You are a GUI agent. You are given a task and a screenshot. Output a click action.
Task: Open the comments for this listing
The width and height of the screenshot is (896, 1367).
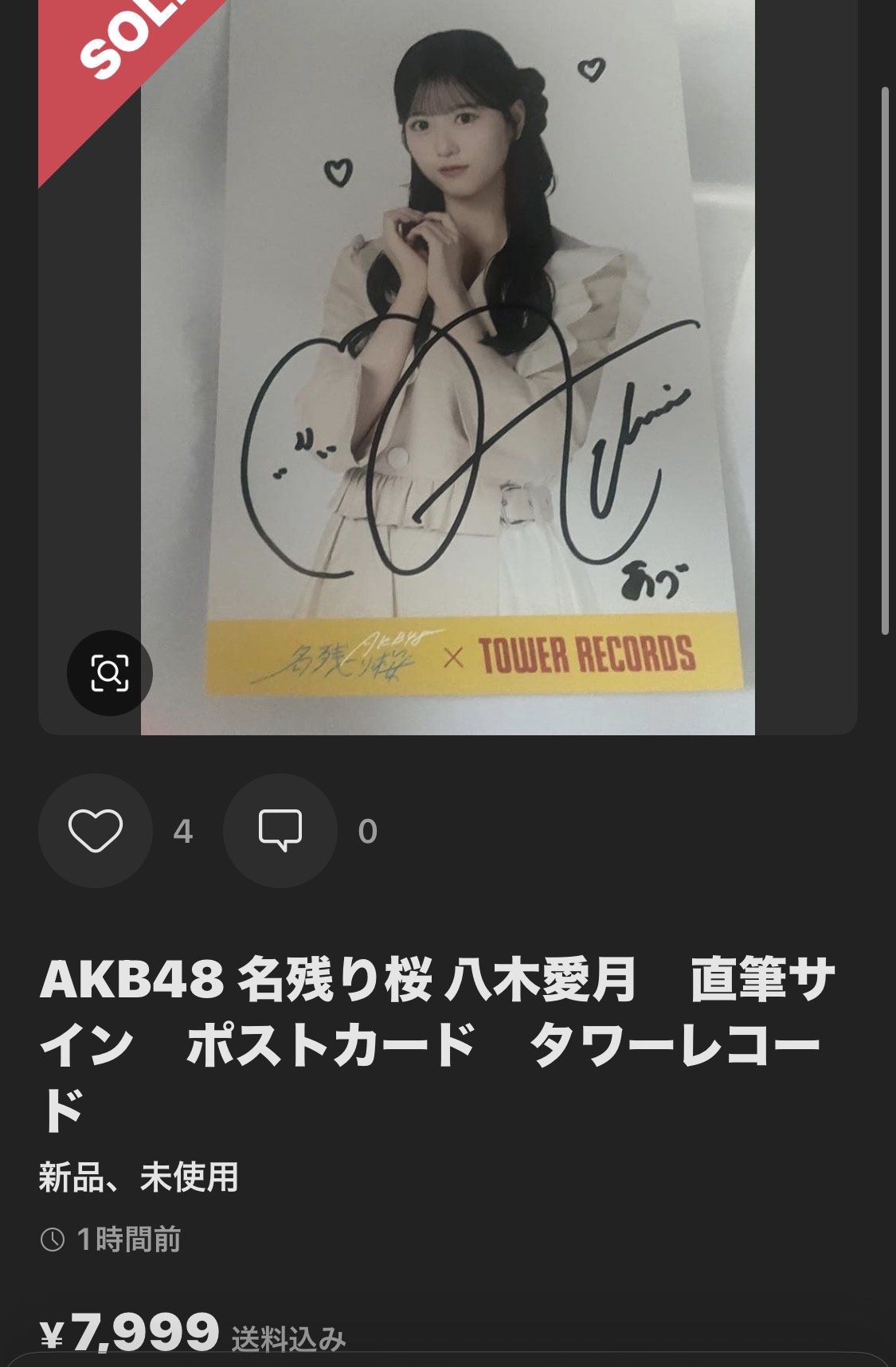tap(280, 831)
